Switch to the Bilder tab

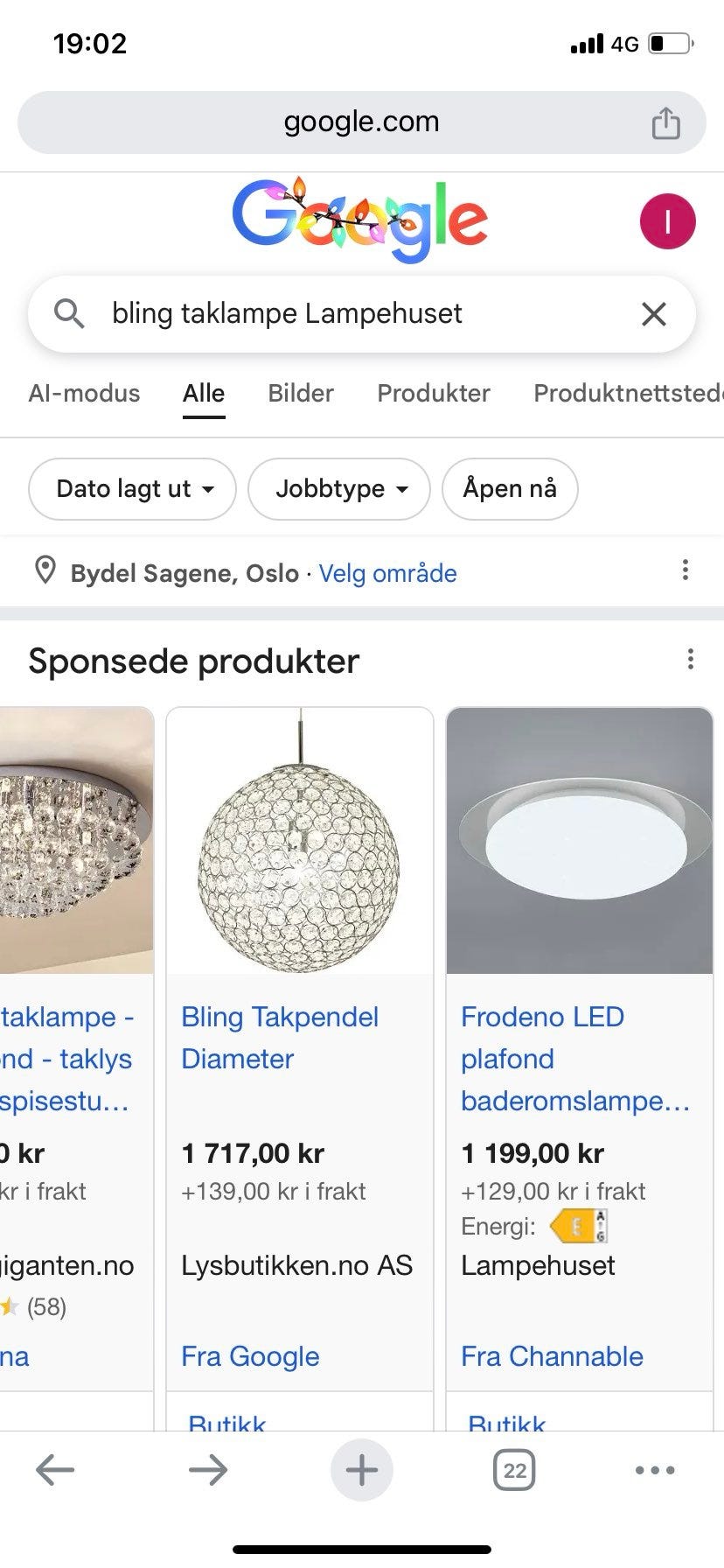[x=300, y=393]
